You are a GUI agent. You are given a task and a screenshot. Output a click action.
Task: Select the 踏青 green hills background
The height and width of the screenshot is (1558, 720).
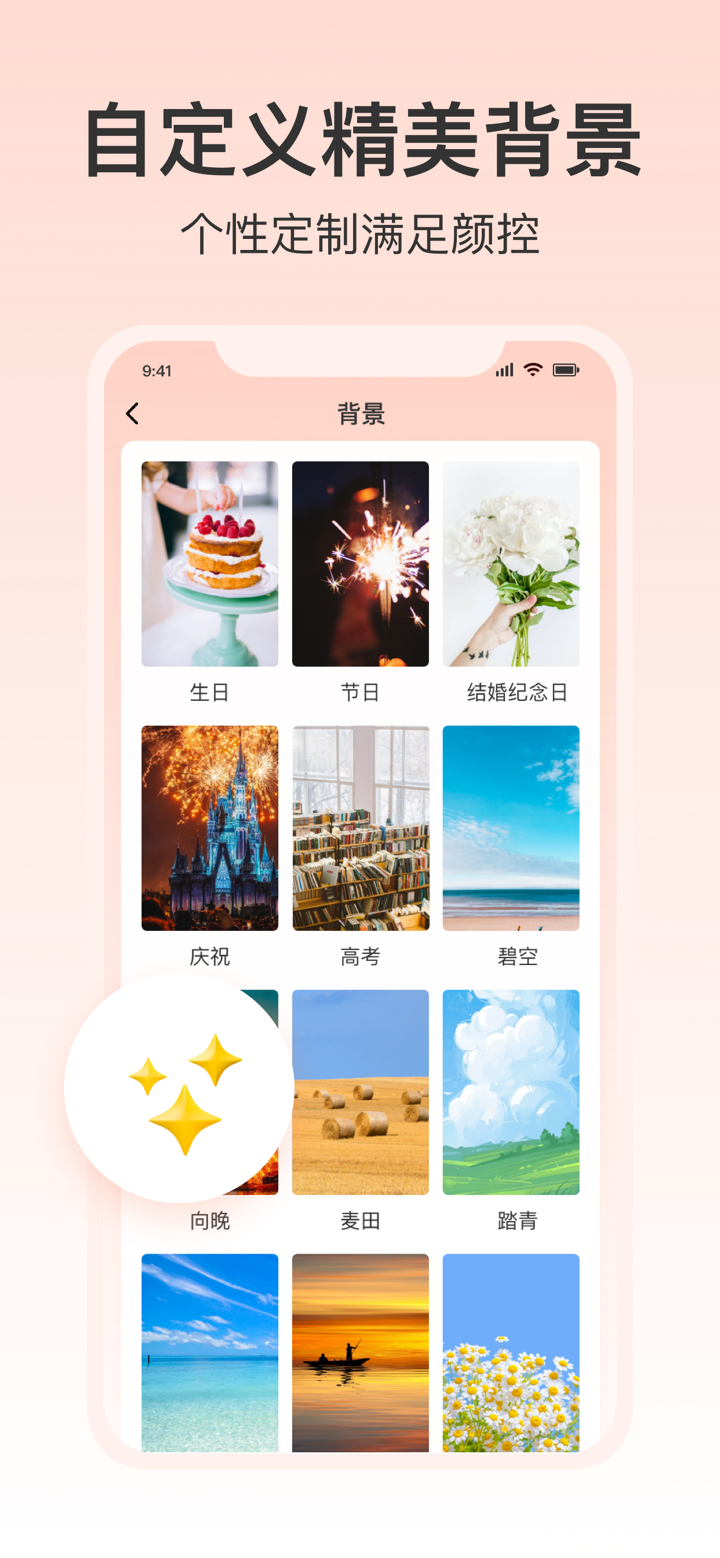[x=511, y=1092]
